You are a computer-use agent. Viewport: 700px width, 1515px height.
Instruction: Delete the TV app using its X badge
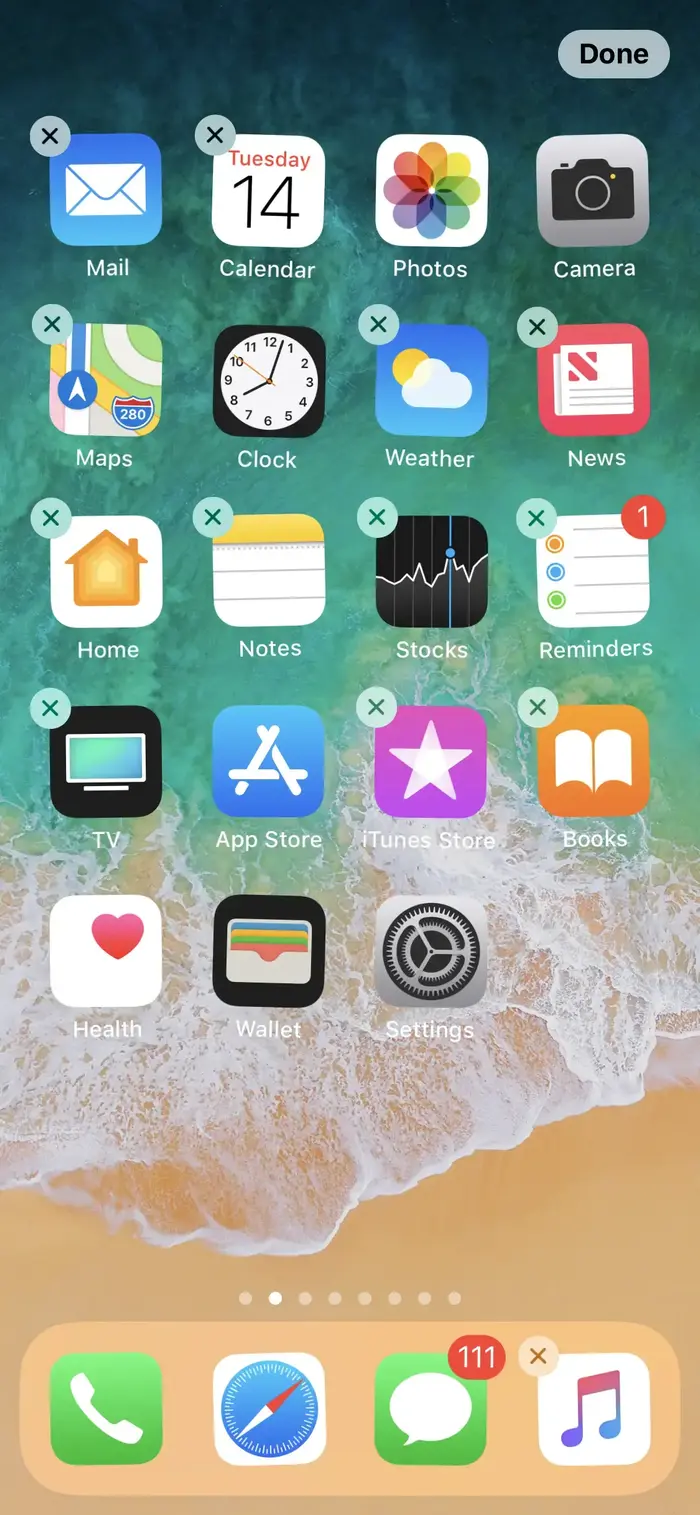pyautogui.click(x=50, y=709)
